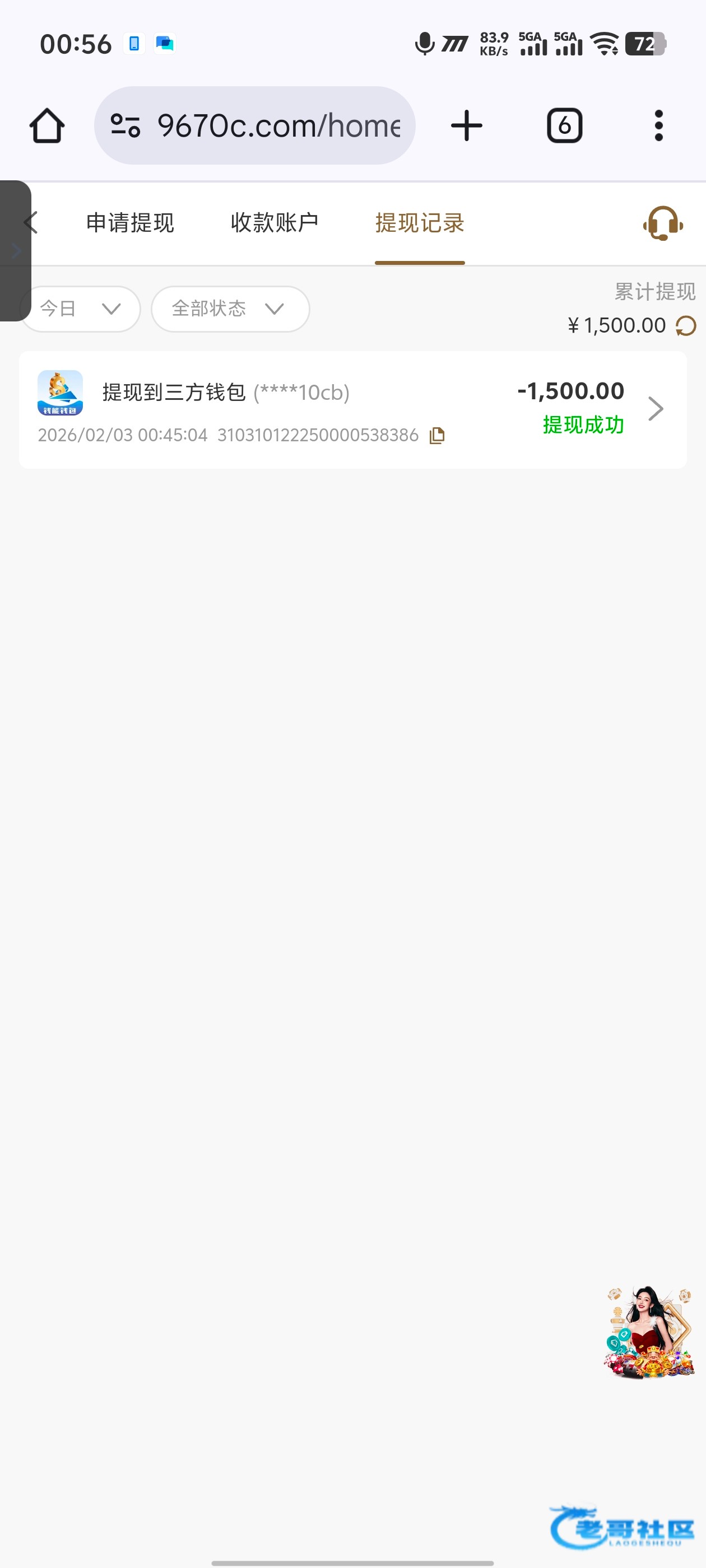This screenshot has height=1568, width=706.
Task: Open the tab switcher showing 6 tabs
Action: 564,126
